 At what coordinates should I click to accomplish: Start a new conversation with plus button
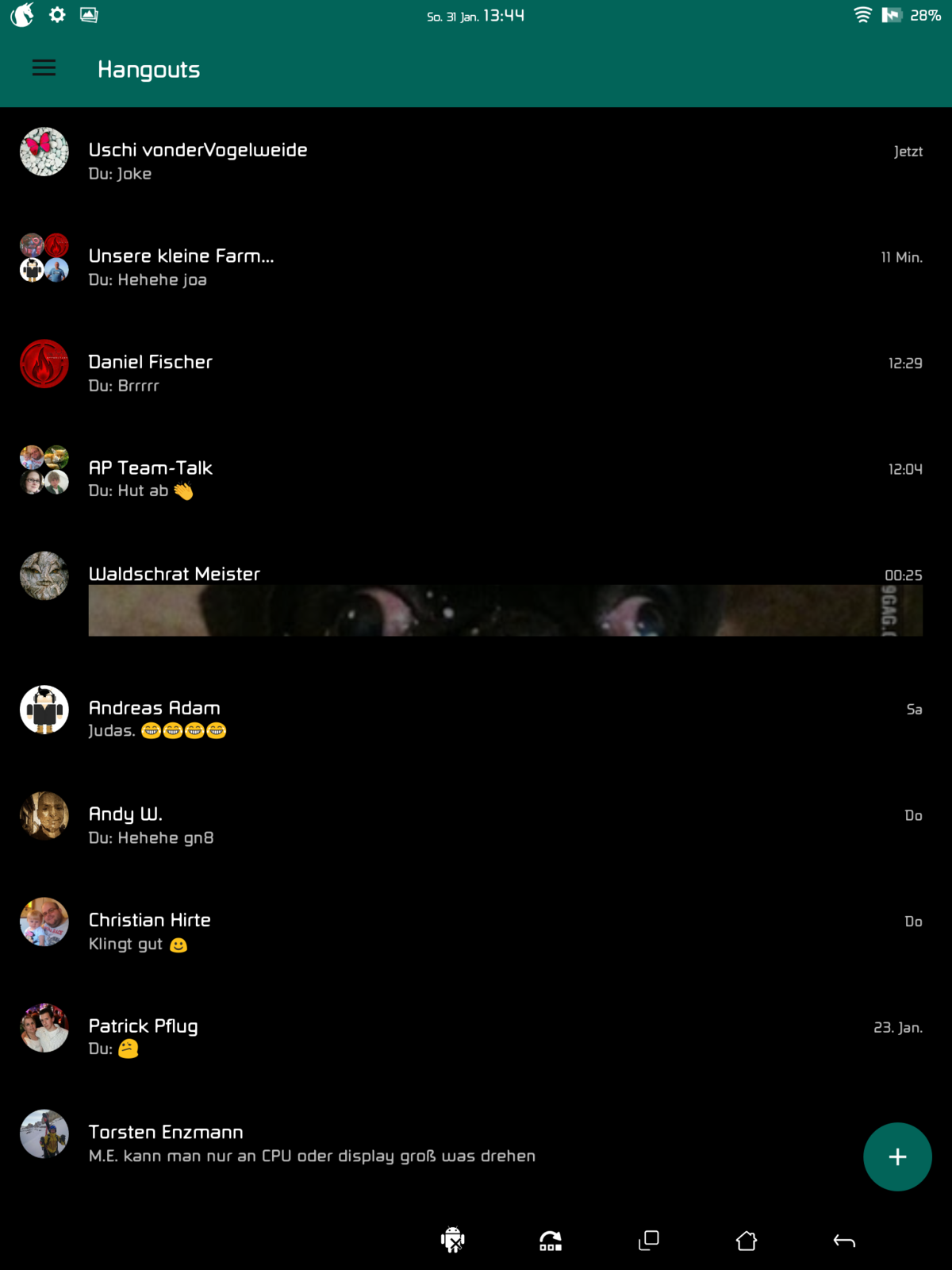[x=896, y=1156]
